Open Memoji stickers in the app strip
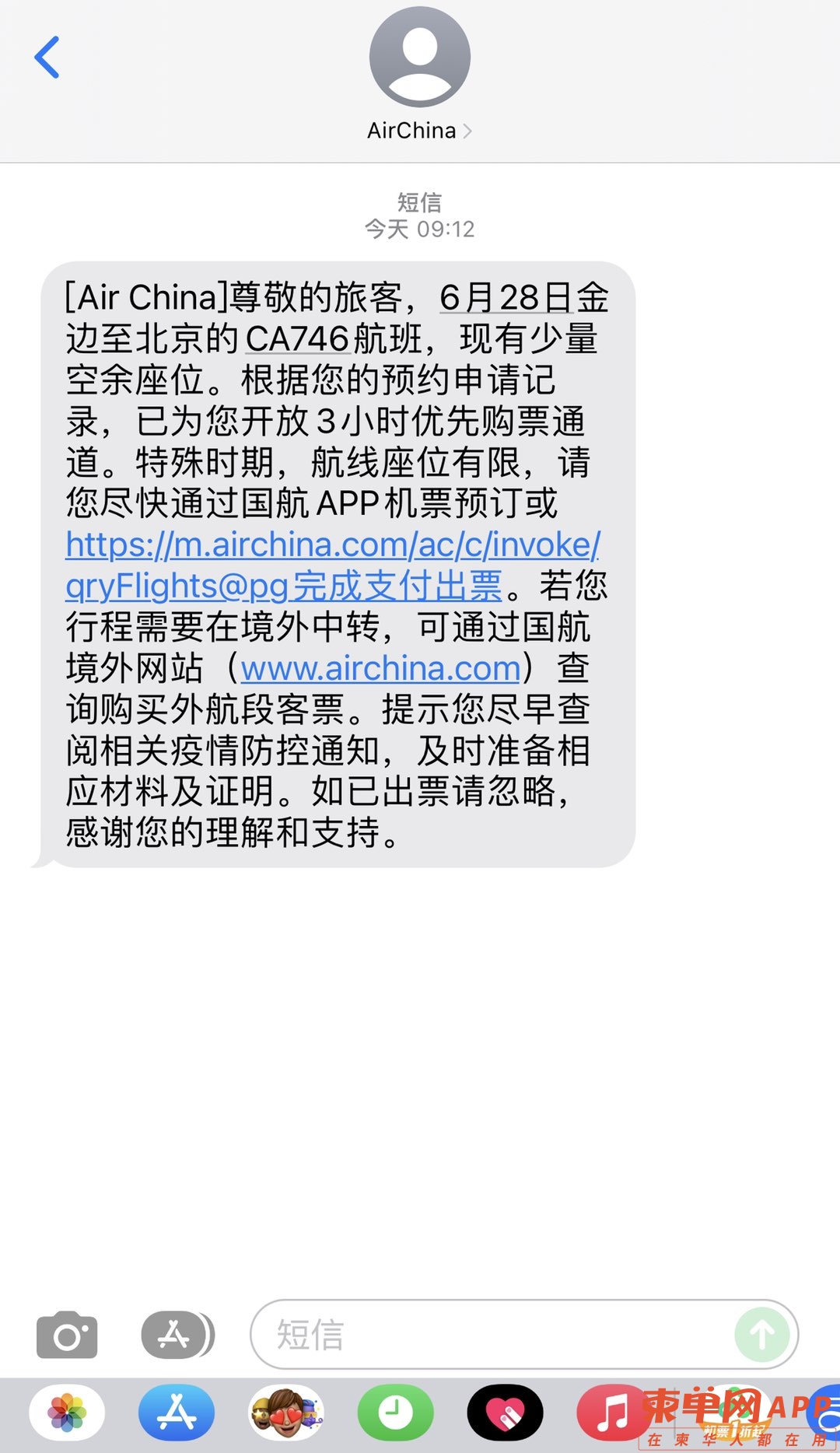Image resolution: width=840 pixels, height=1453 pixels. 286,1413
